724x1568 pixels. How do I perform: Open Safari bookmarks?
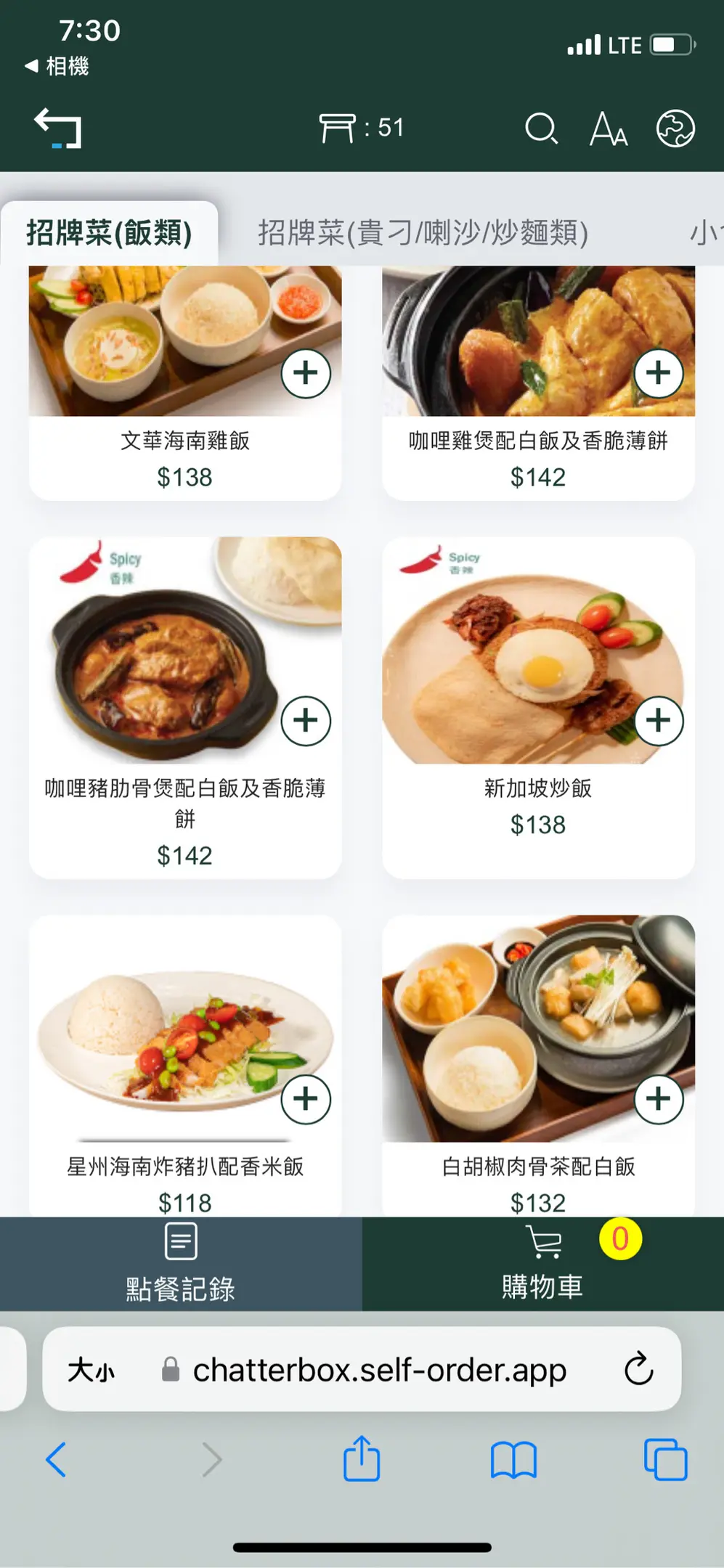(513, 1459)
